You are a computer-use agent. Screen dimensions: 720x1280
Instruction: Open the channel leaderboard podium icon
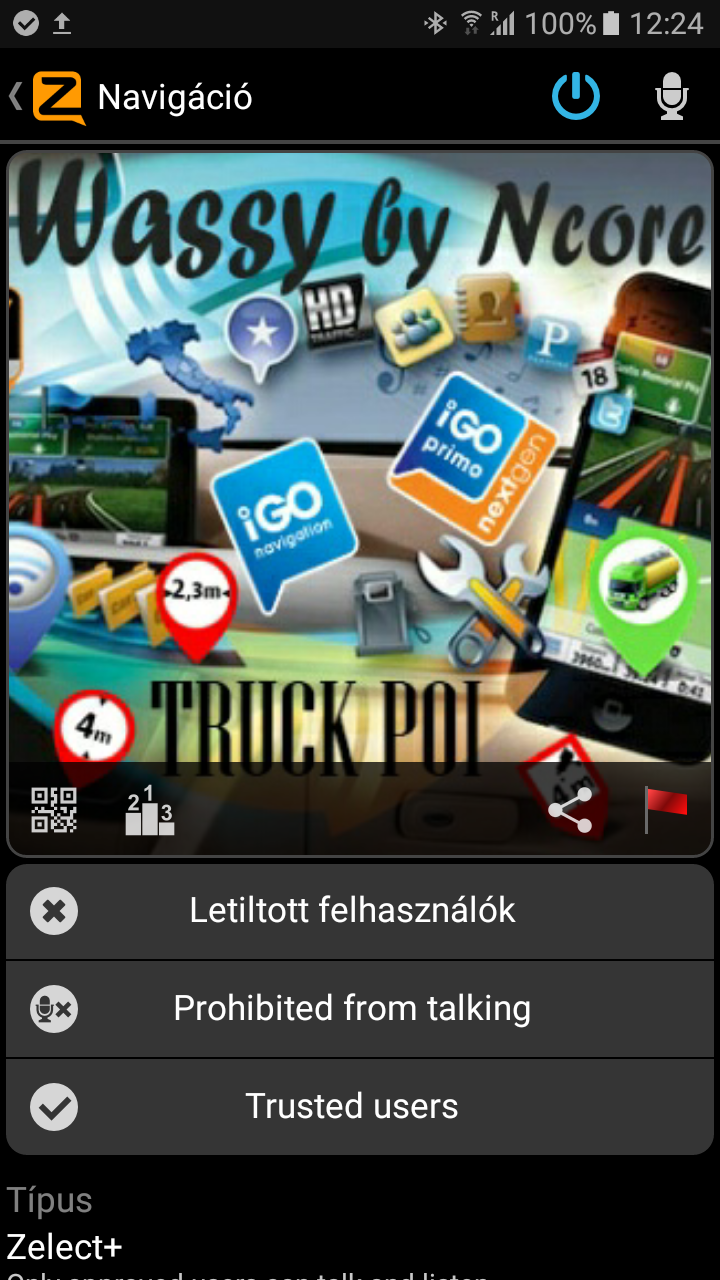coord(149,811)
